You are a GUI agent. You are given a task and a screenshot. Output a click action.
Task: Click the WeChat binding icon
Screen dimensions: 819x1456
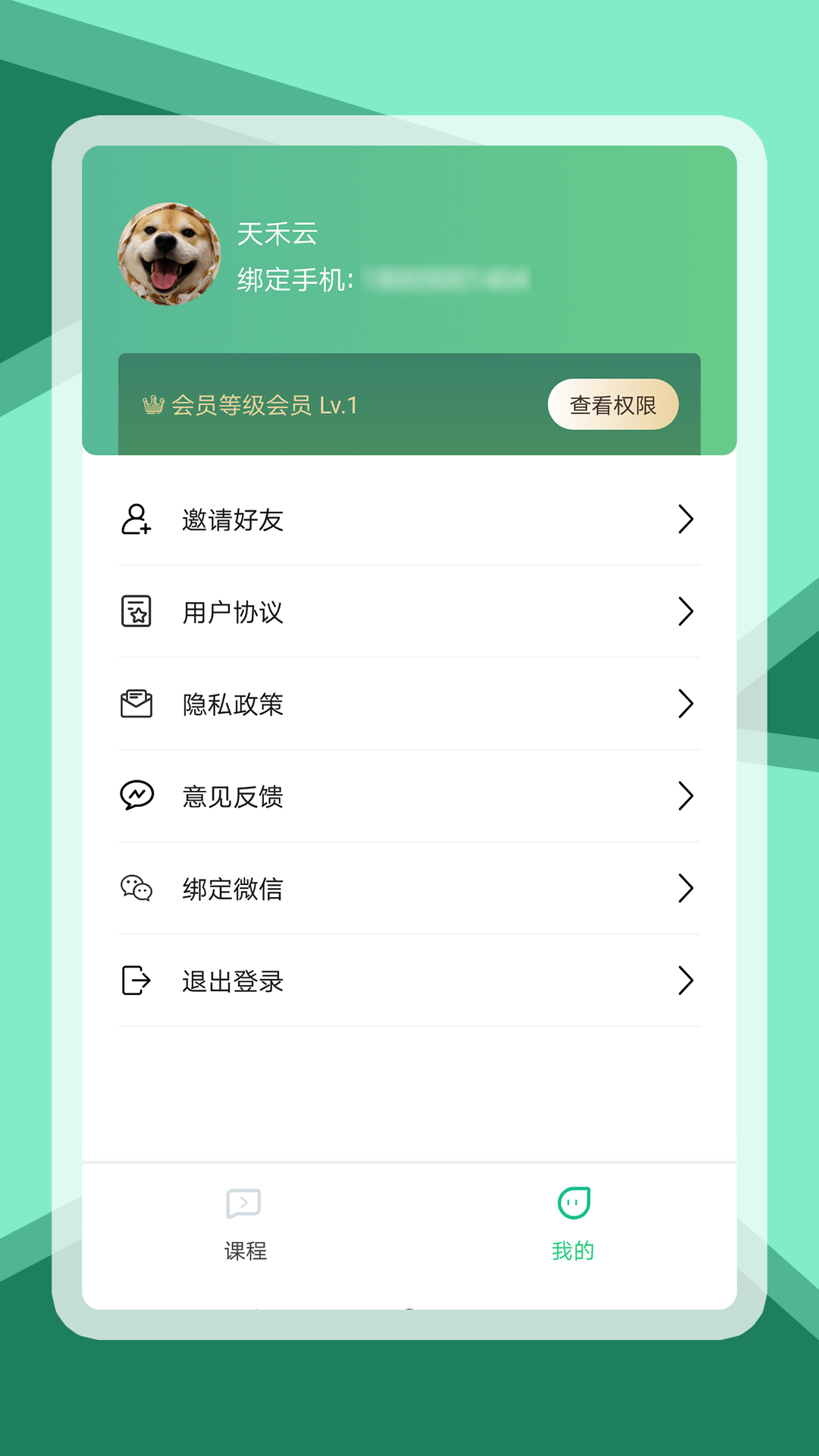point(135,888)
